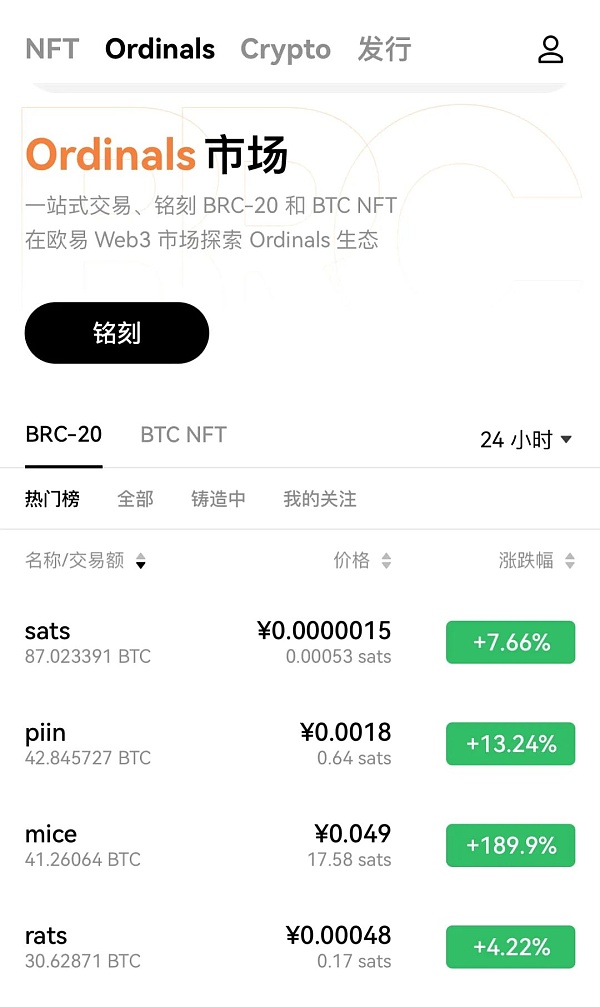Switch to the Crypto tab

tap(285, 49)
